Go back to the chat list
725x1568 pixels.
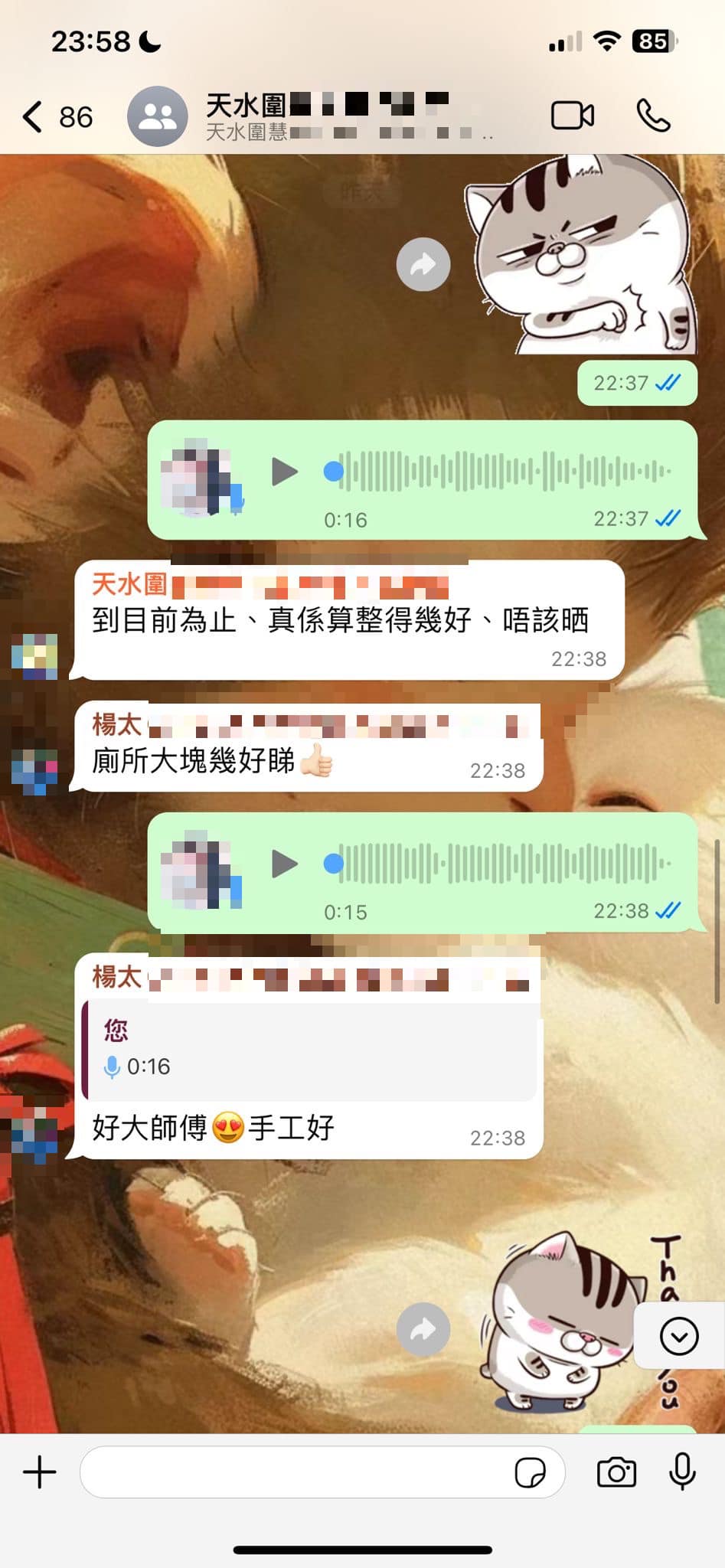(54, 117)
